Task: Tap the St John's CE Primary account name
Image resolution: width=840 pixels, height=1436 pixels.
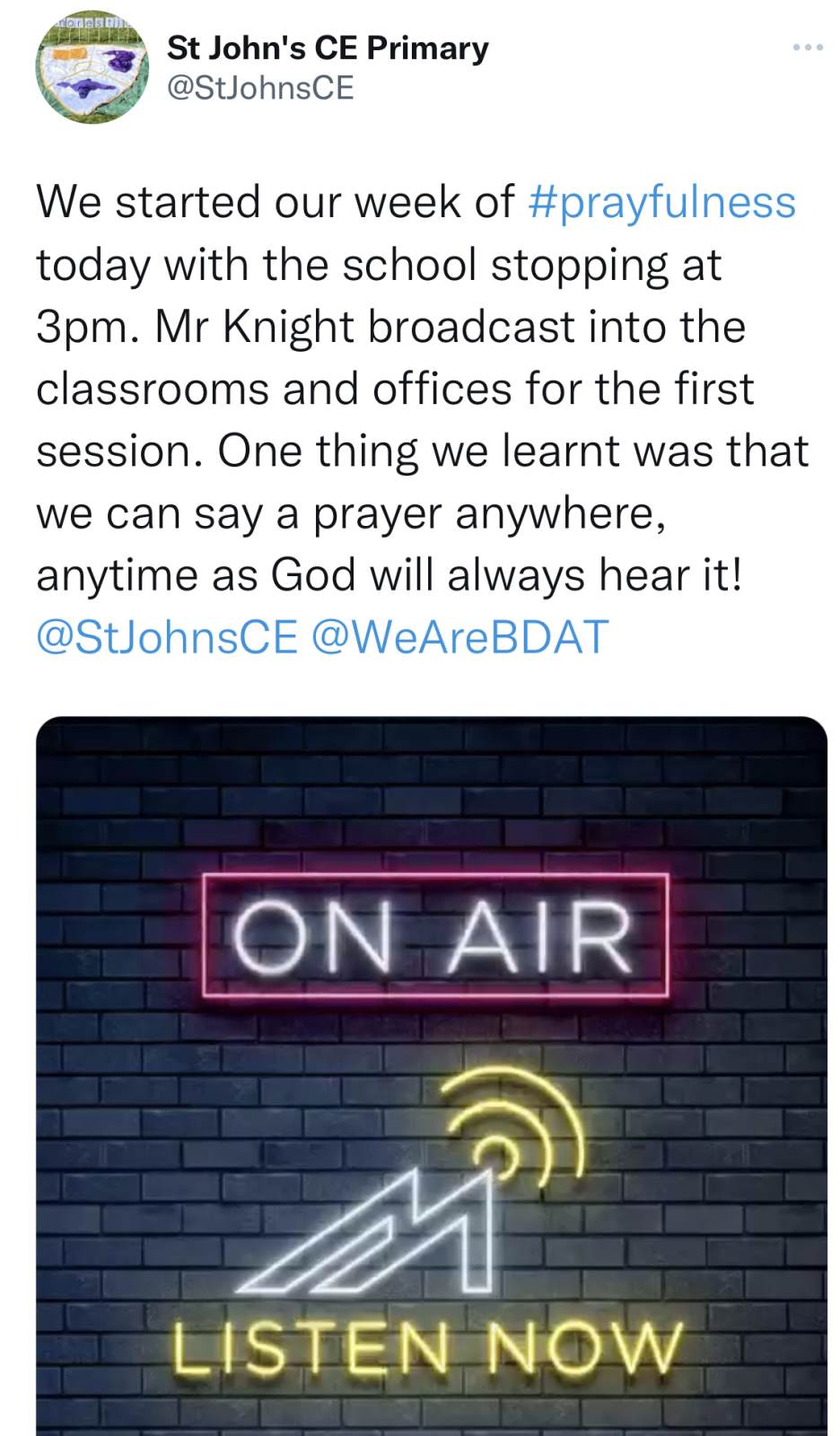Action: point(328,48)
